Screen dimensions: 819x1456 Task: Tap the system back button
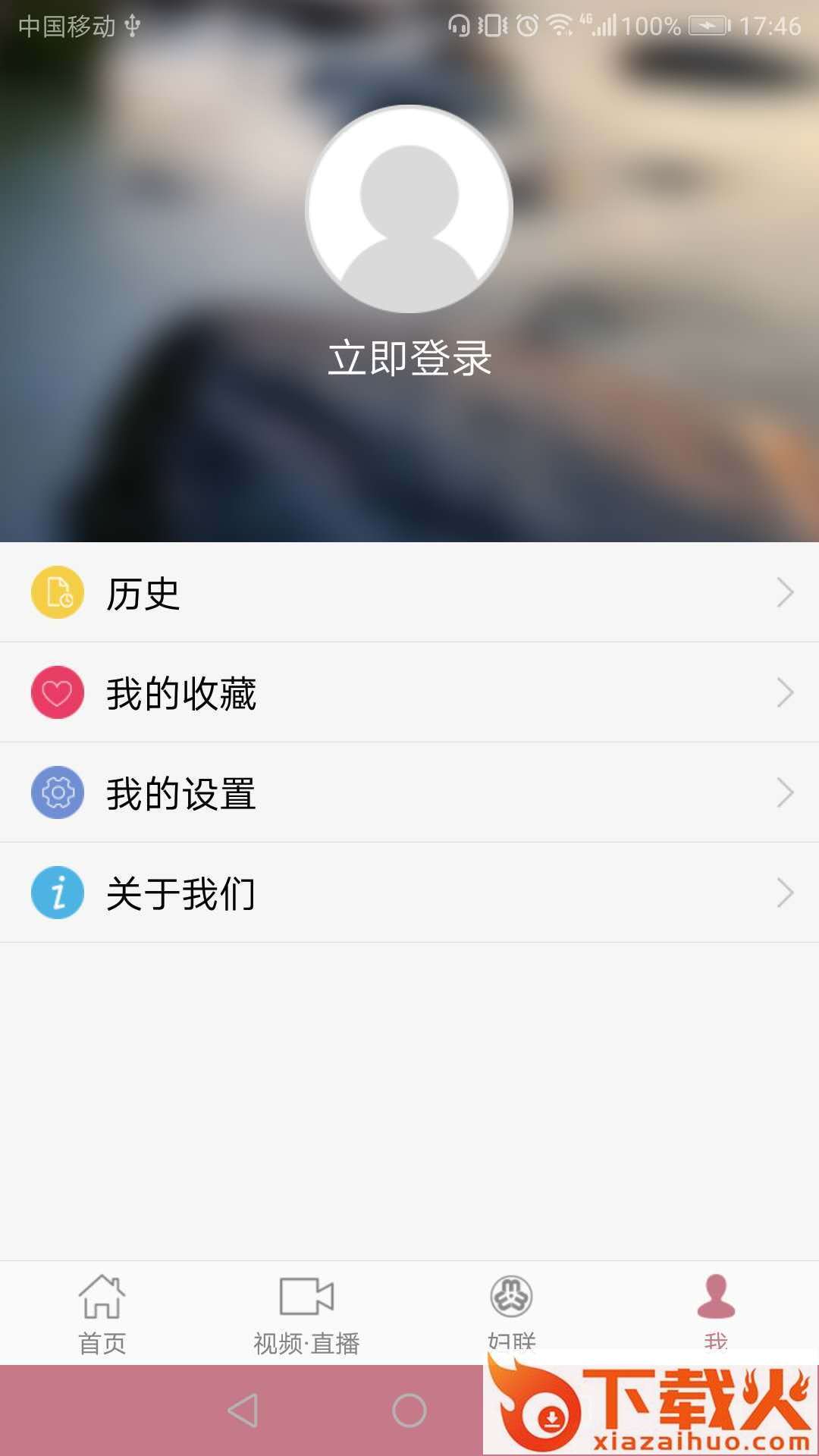click(x=243, y=1410)
